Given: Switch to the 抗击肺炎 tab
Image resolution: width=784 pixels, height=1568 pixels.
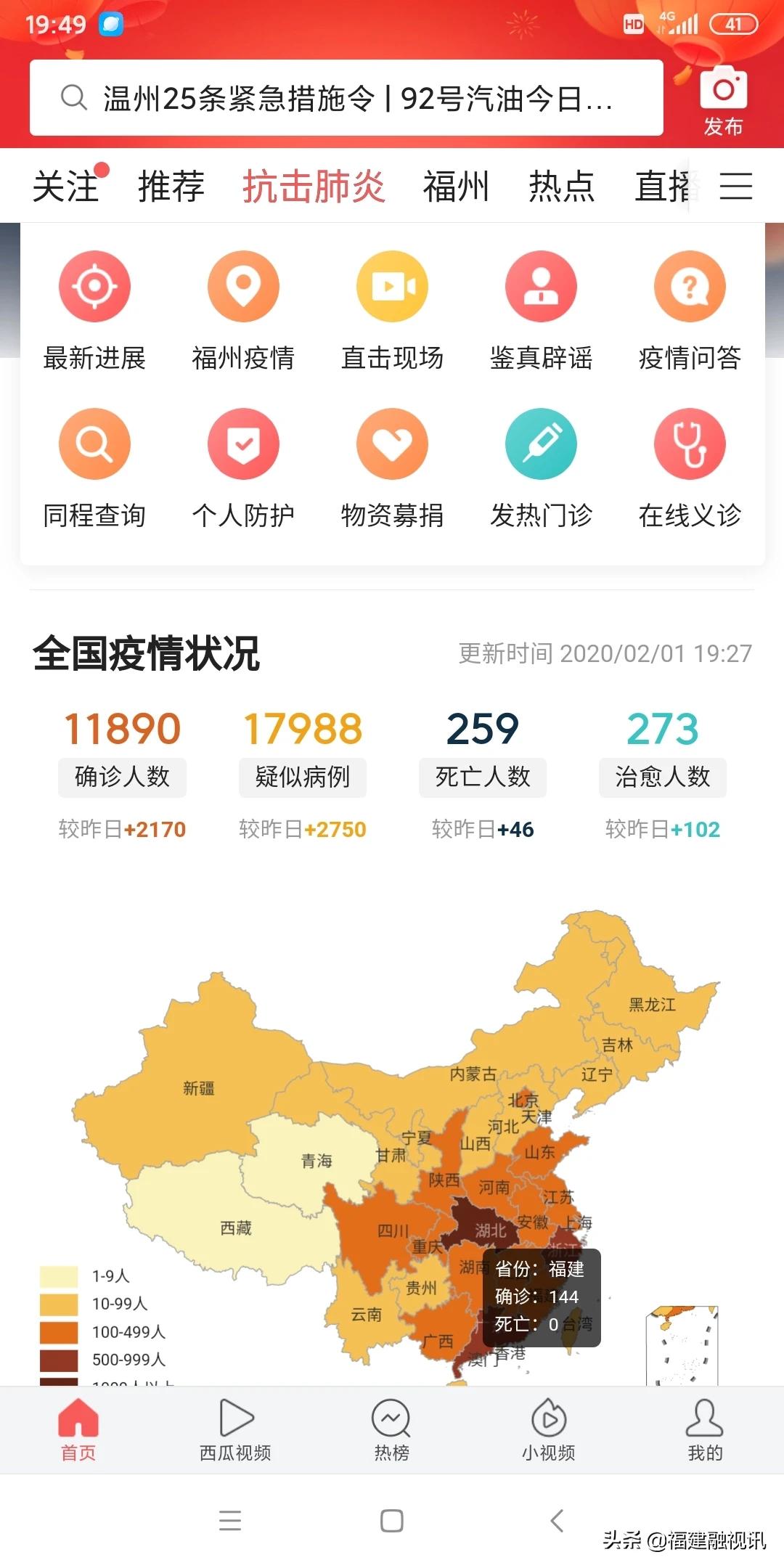Looking at the screenshot, I should pos(315,186).
